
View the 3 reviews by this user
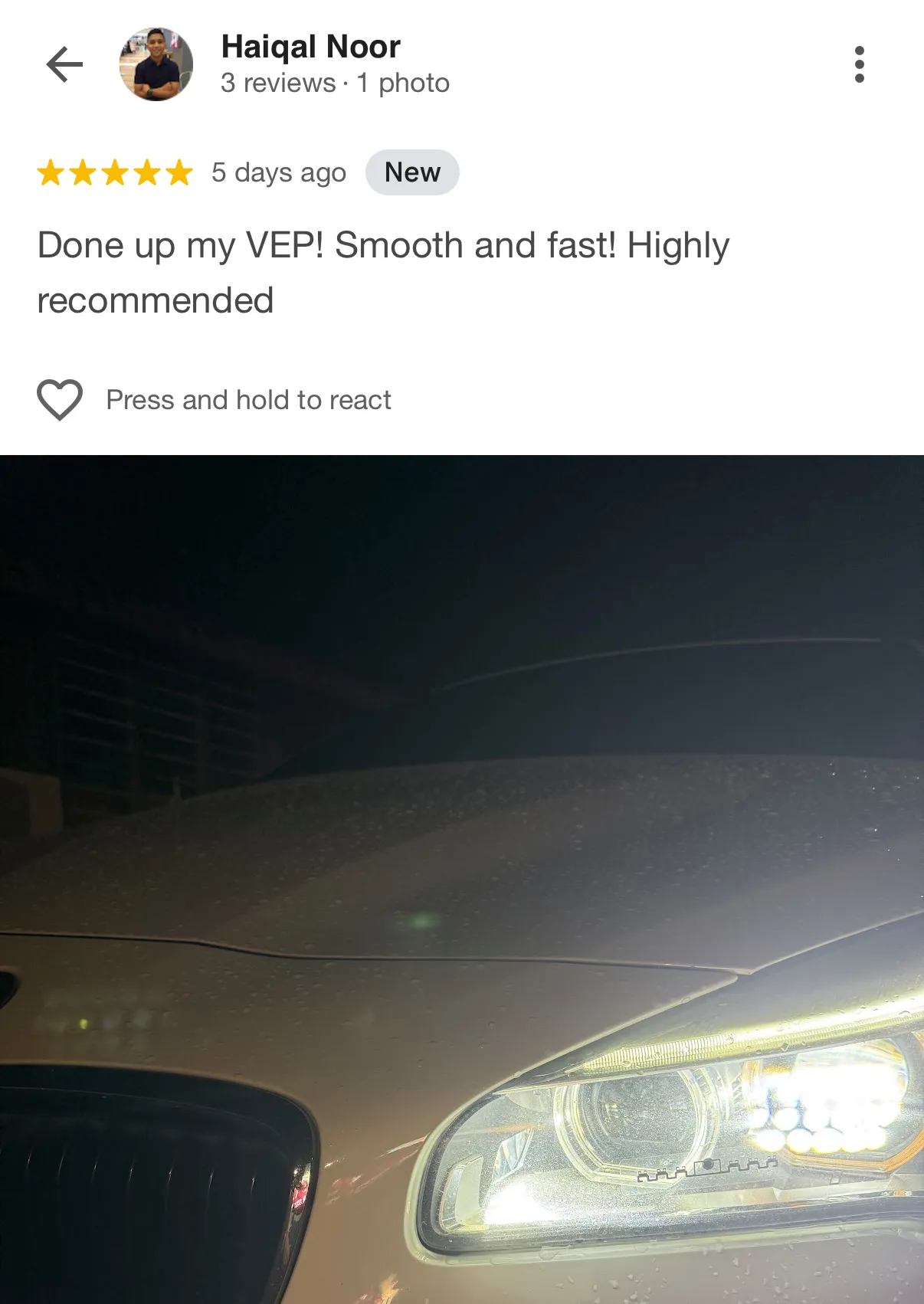[278, 83]
